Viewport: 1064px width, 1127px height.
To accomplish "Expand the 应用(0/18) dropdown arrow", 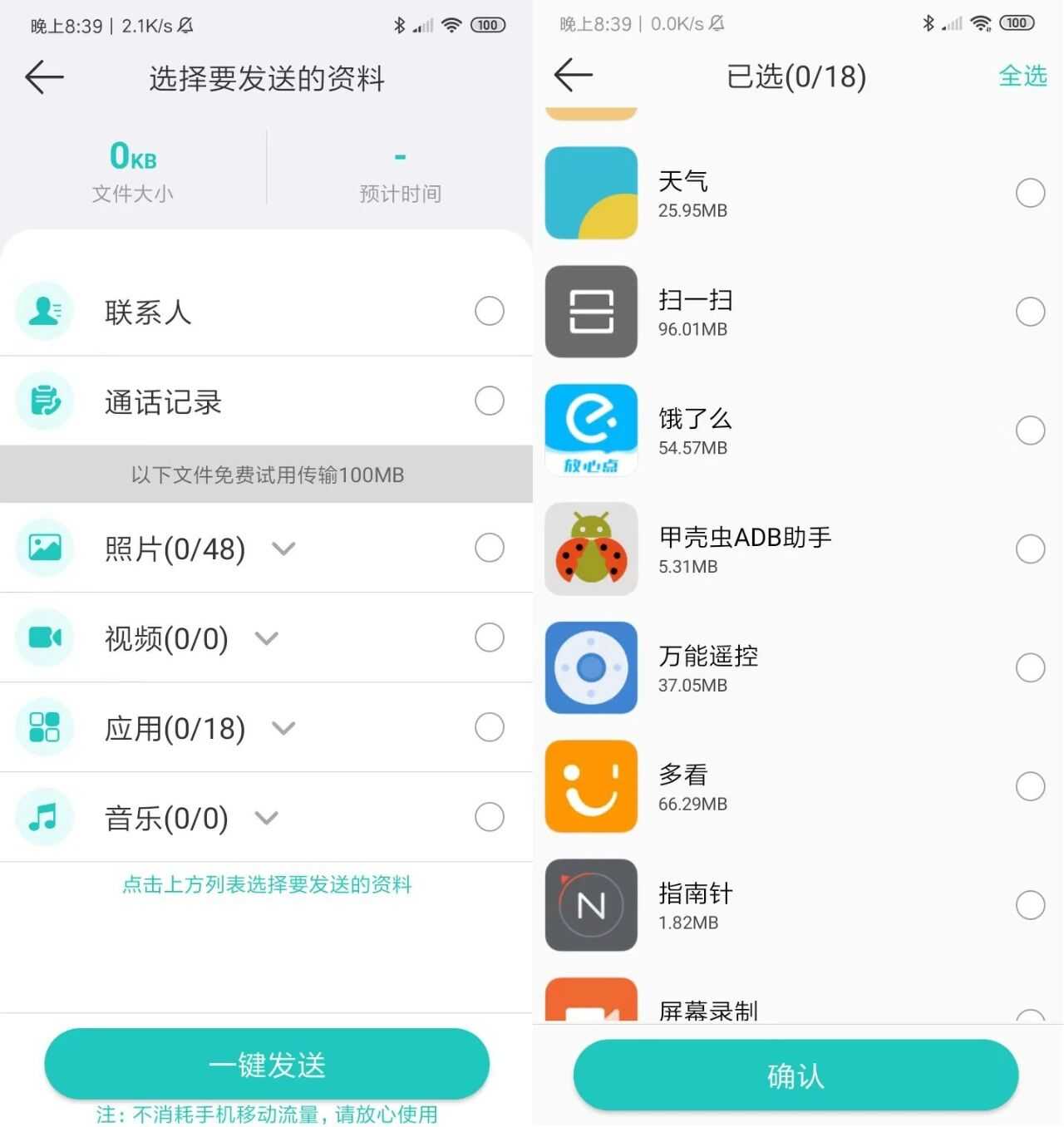I will (283, 728).
